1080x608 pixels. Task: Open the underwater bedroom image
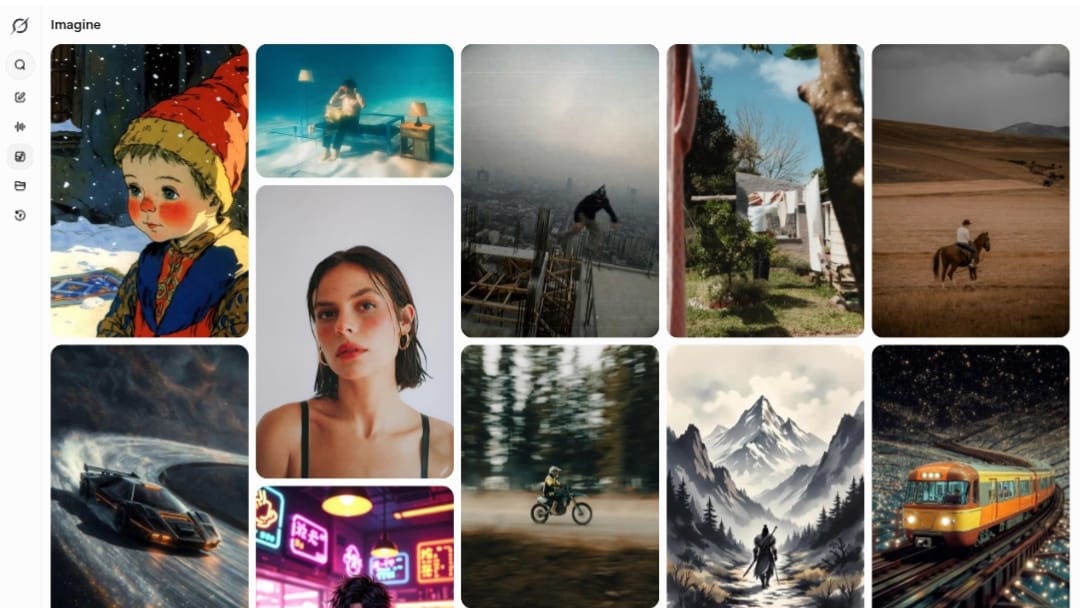coord(354,110)
